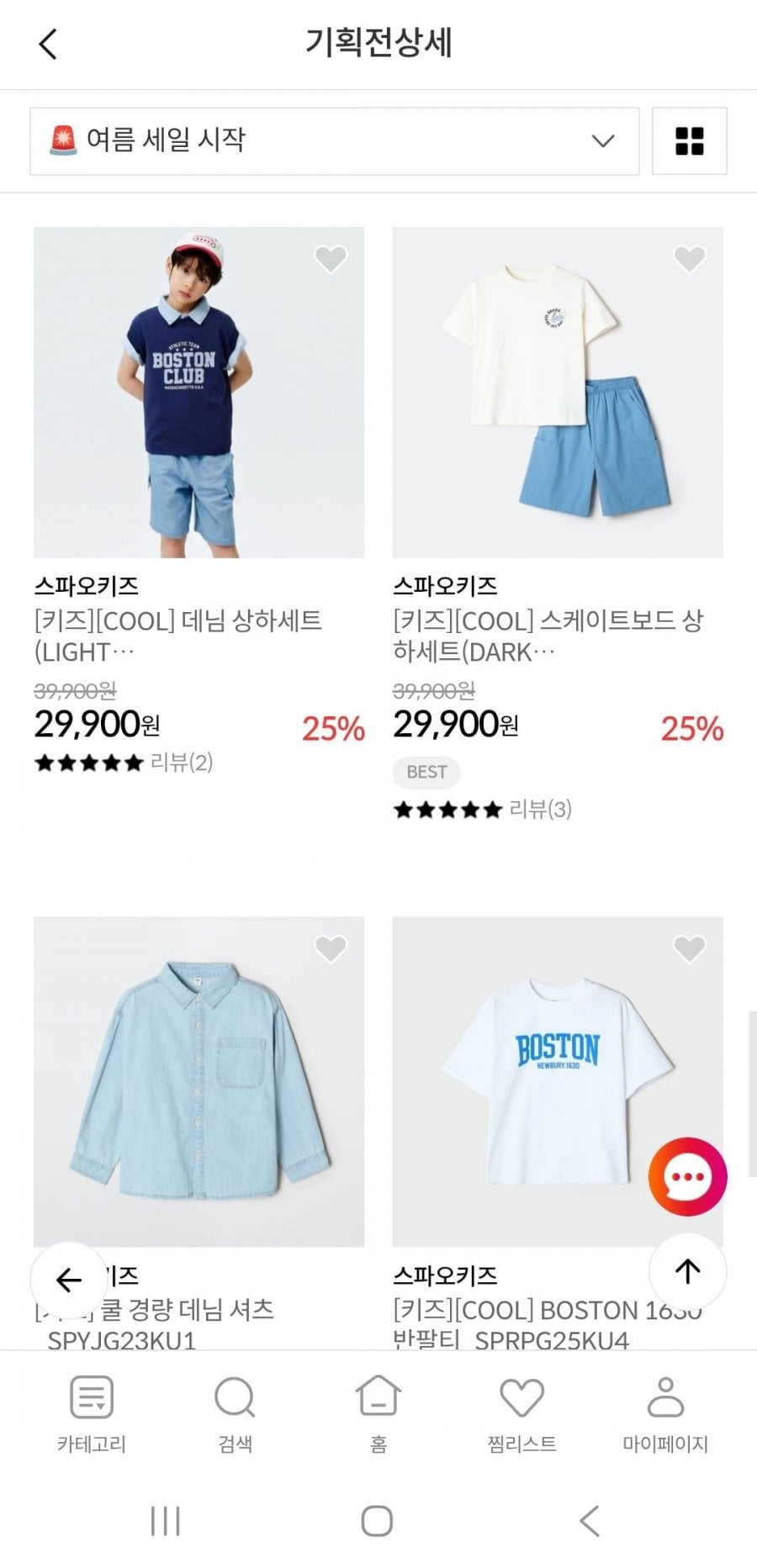Open the 카테고리 tab
757x1568 pixels.
click(92, 1415)
